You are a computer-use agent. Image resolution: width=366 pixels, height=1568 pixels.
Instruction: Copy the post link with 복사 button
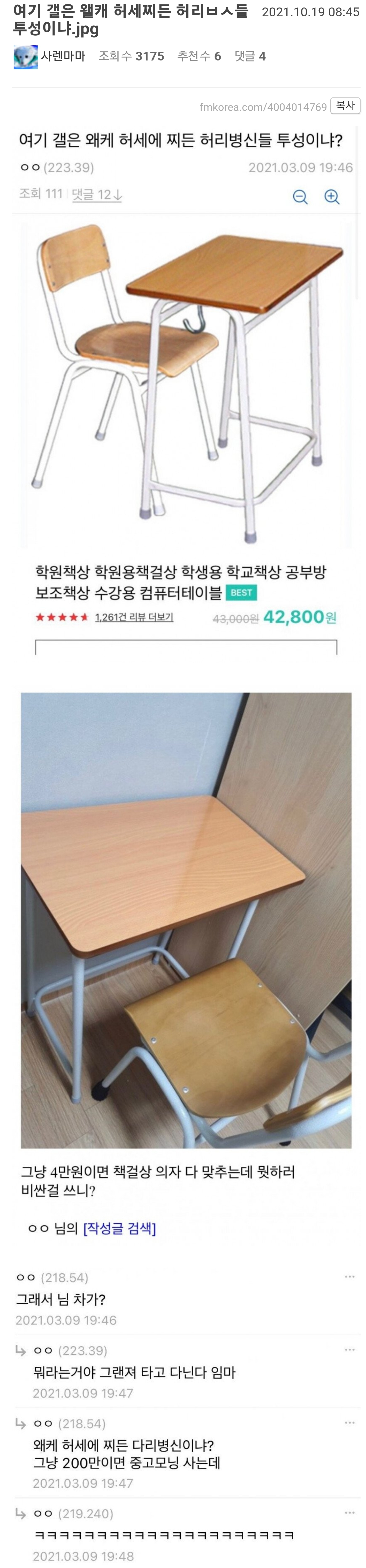point(345,106)
